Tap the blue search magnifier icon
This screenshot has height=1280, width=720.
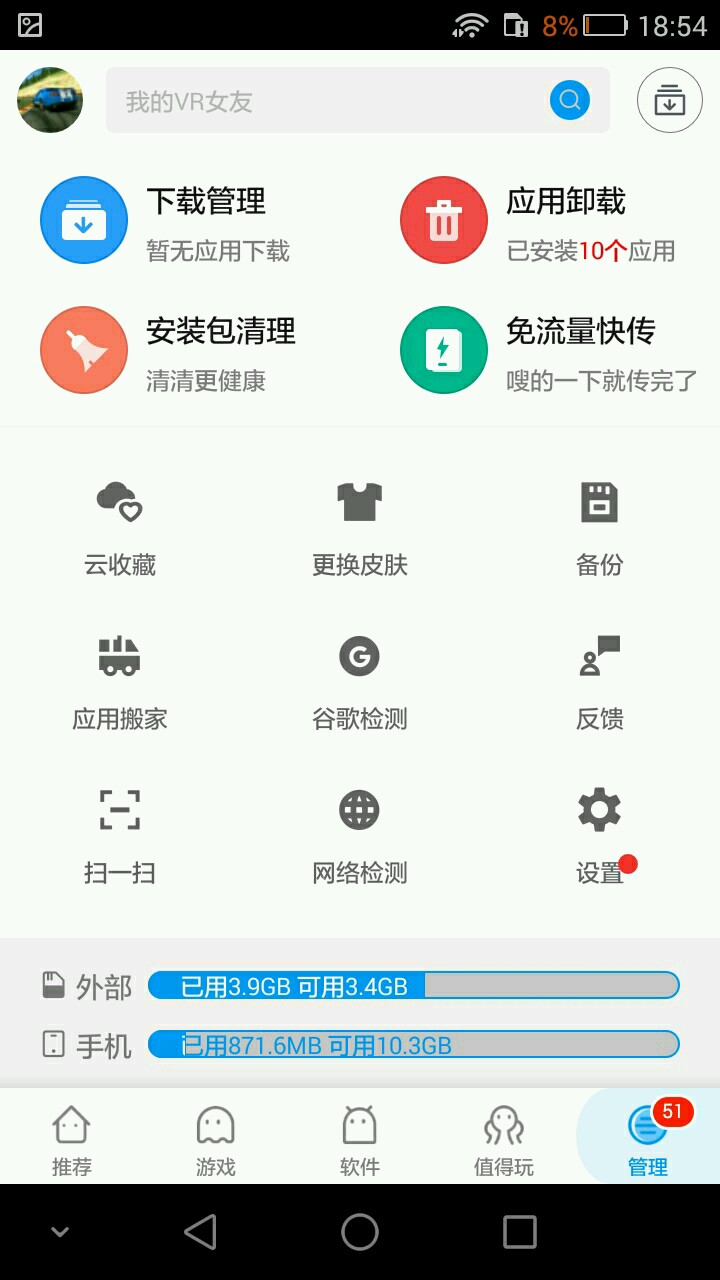tap(570, 100)
